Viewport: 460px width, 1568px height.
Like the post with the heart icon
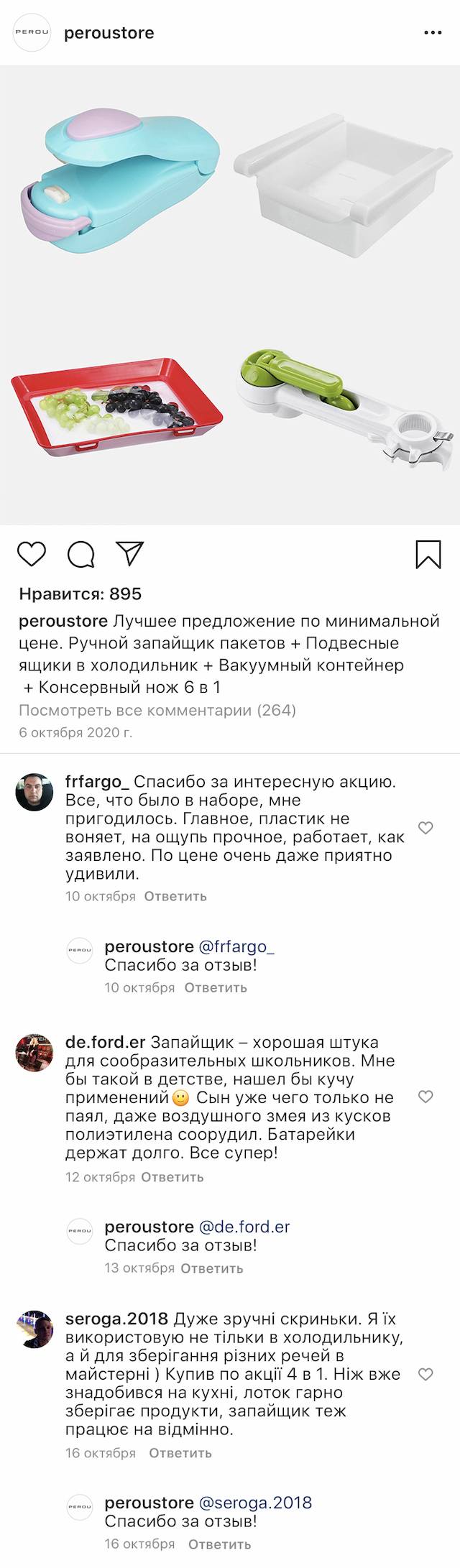(32, 553)
